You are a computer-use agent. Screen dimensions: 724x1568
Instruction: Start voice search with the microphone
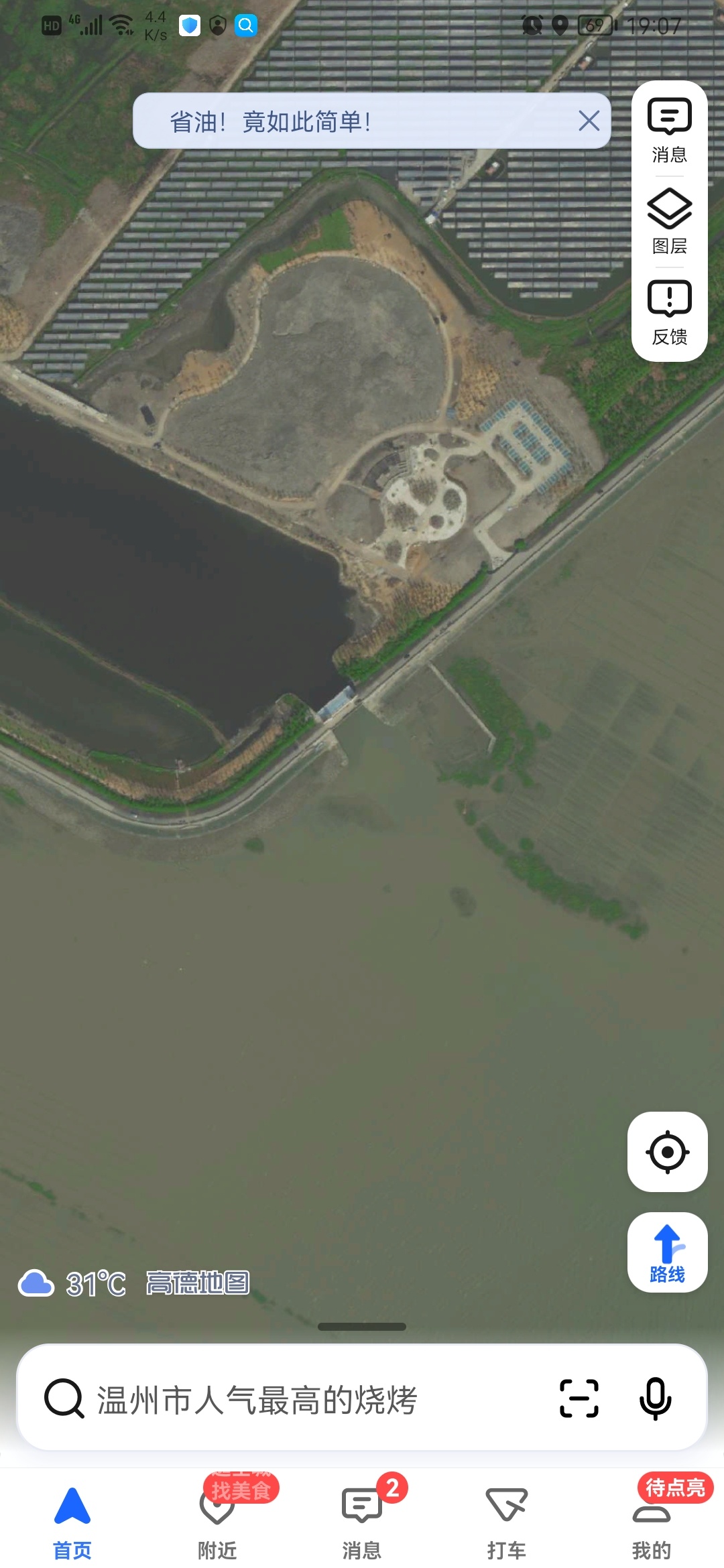tap(655, 1398)
